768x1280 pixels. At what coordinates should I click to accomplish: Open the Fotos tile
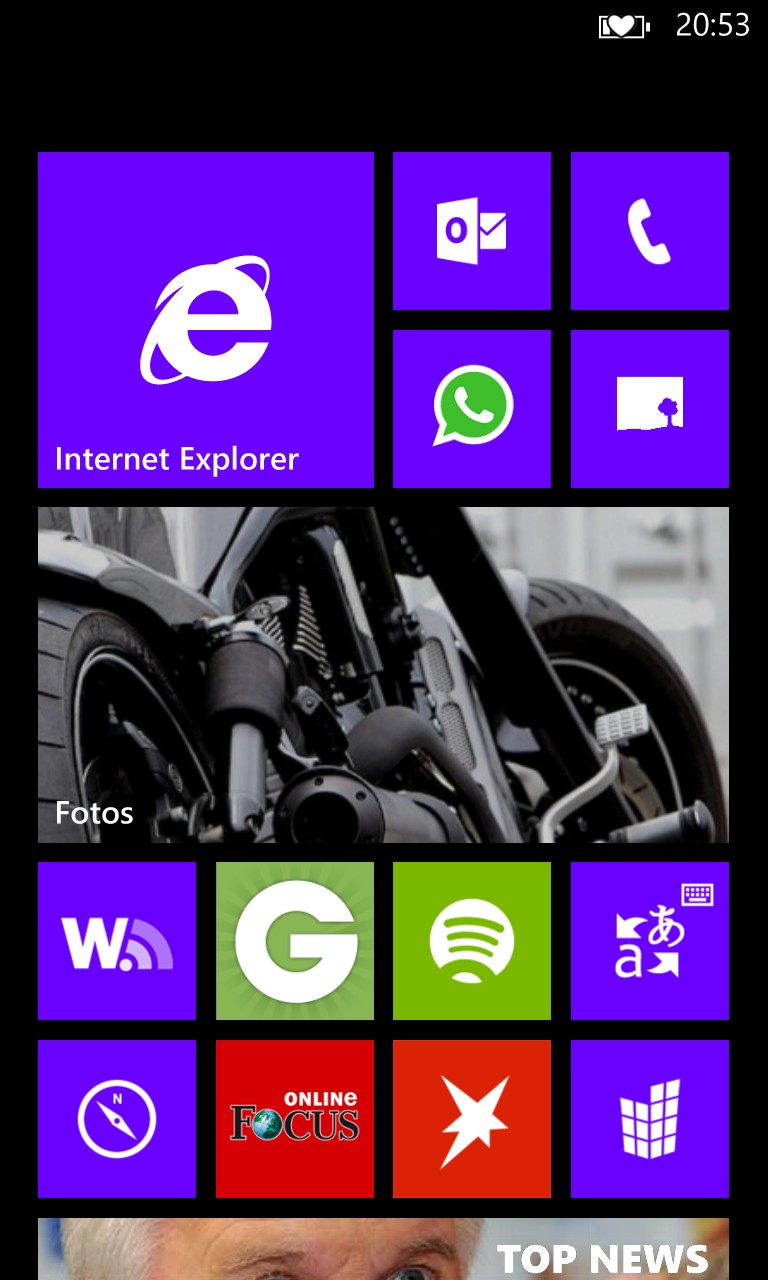[x=383, y=675]
